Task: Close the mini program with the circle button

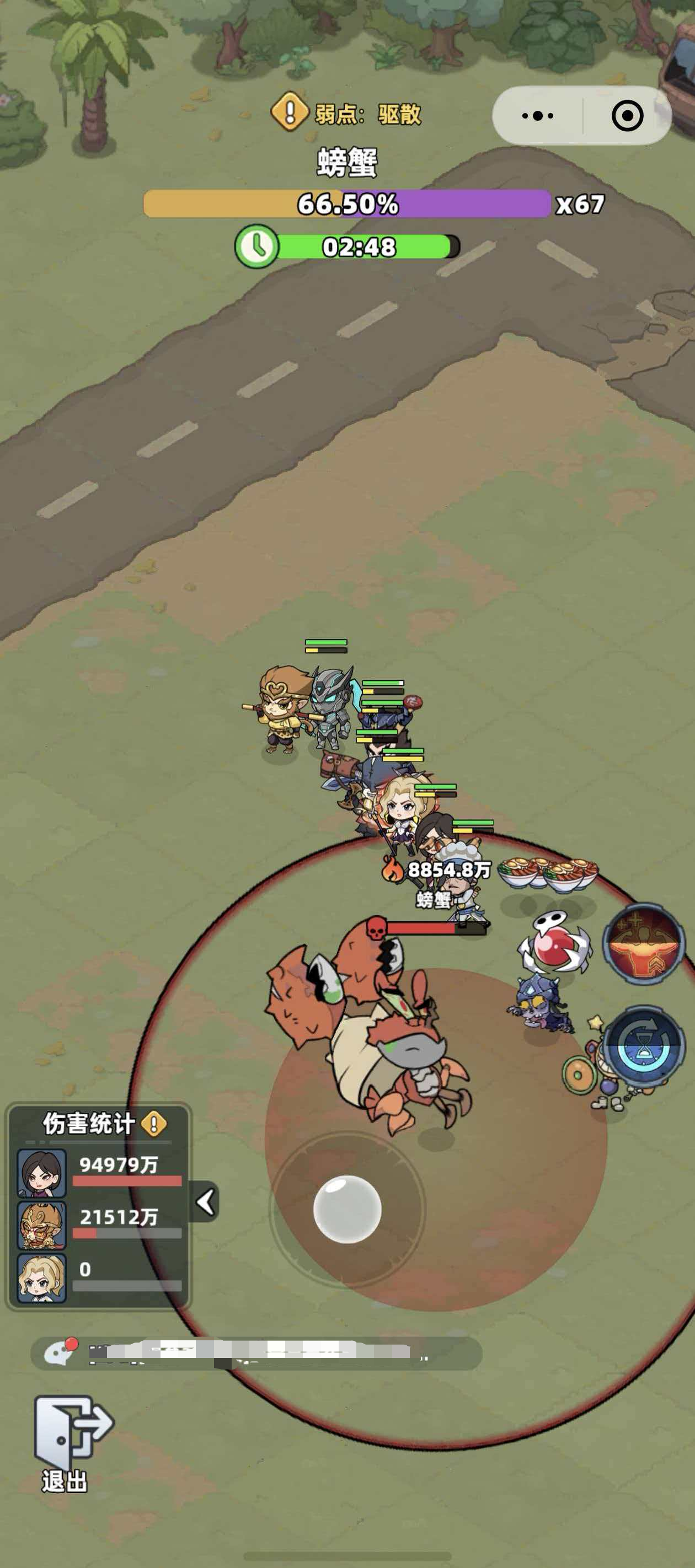Action: click(x=627, y=116)
